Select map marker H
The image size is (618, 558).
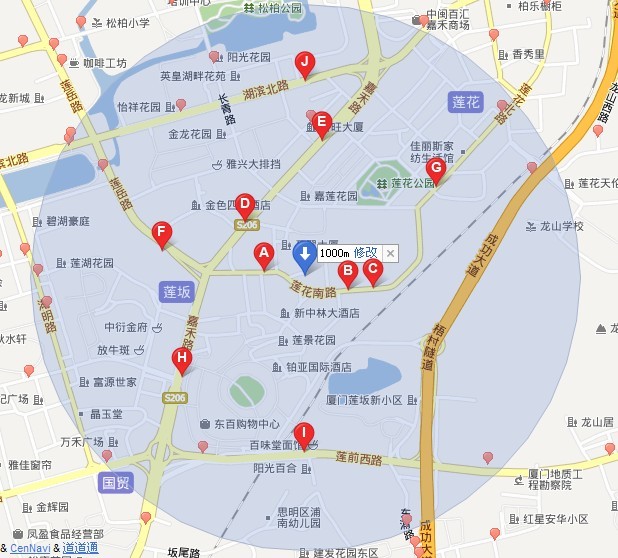pyautogui.click(x=181, y=358)
